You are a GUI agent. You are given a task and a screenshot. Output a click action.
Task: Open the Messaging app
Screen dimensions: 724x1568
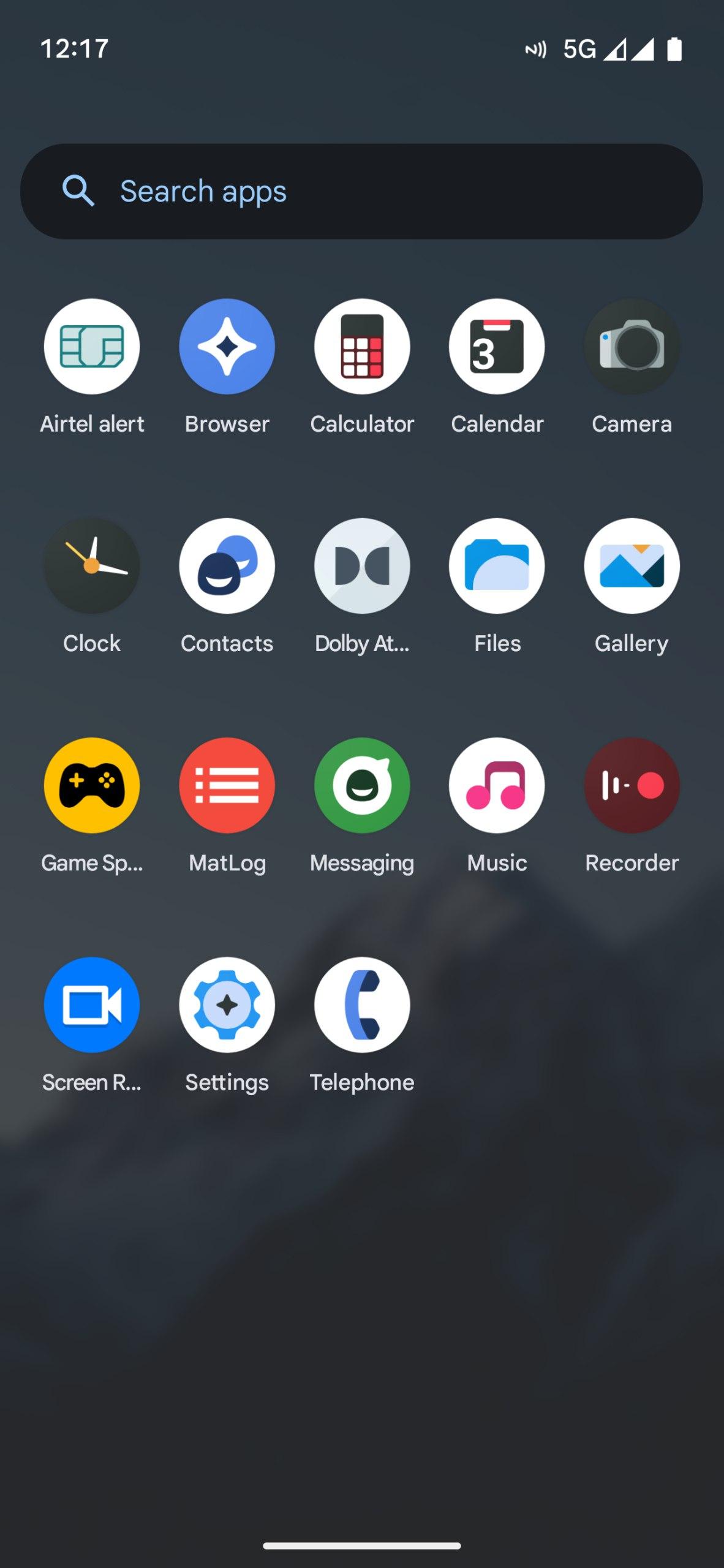pyautogui.click(x=362, y=785)
